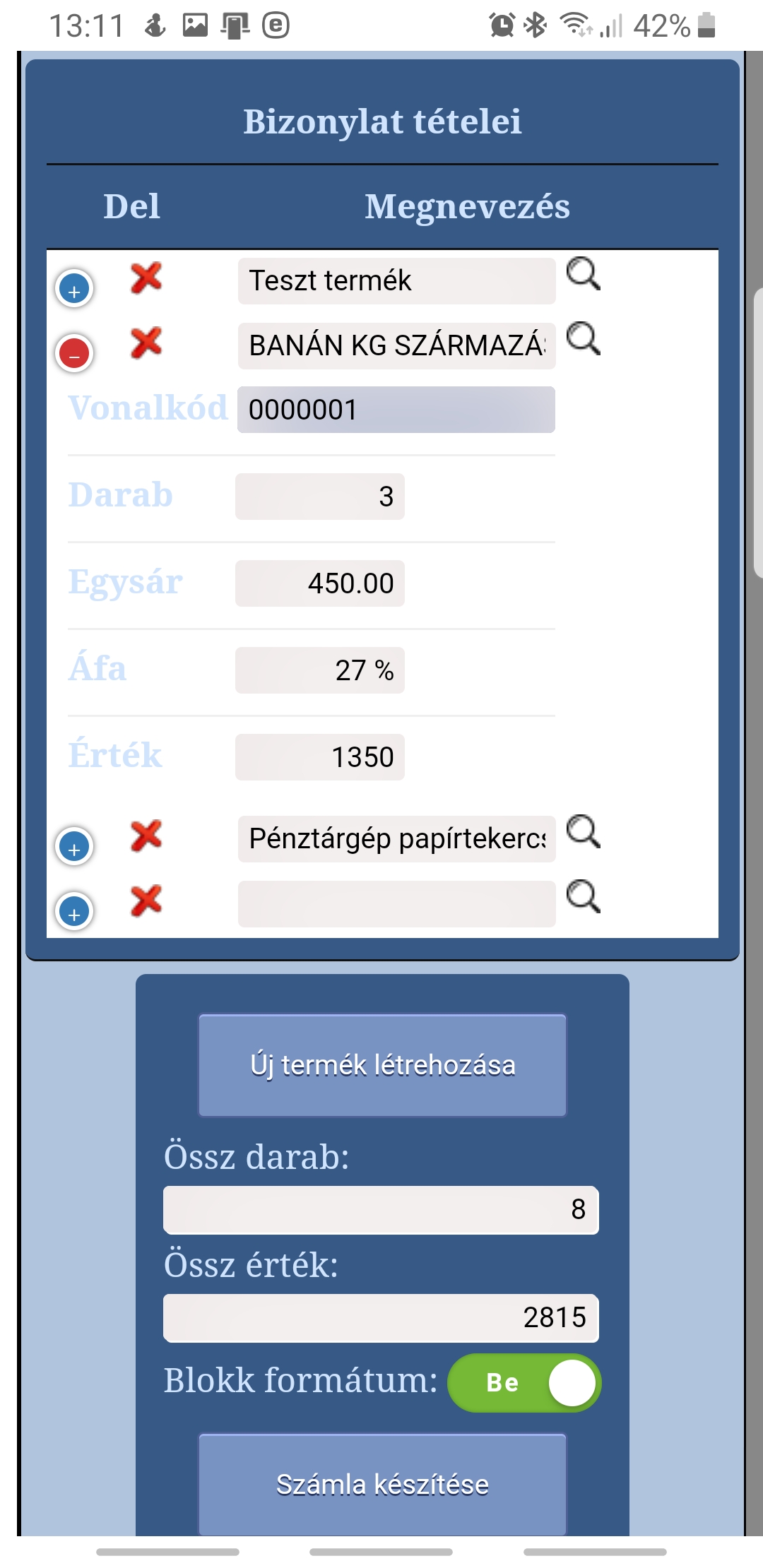Change the Darab quantity field
The image size is (763, 1568).
click(319, 497)
